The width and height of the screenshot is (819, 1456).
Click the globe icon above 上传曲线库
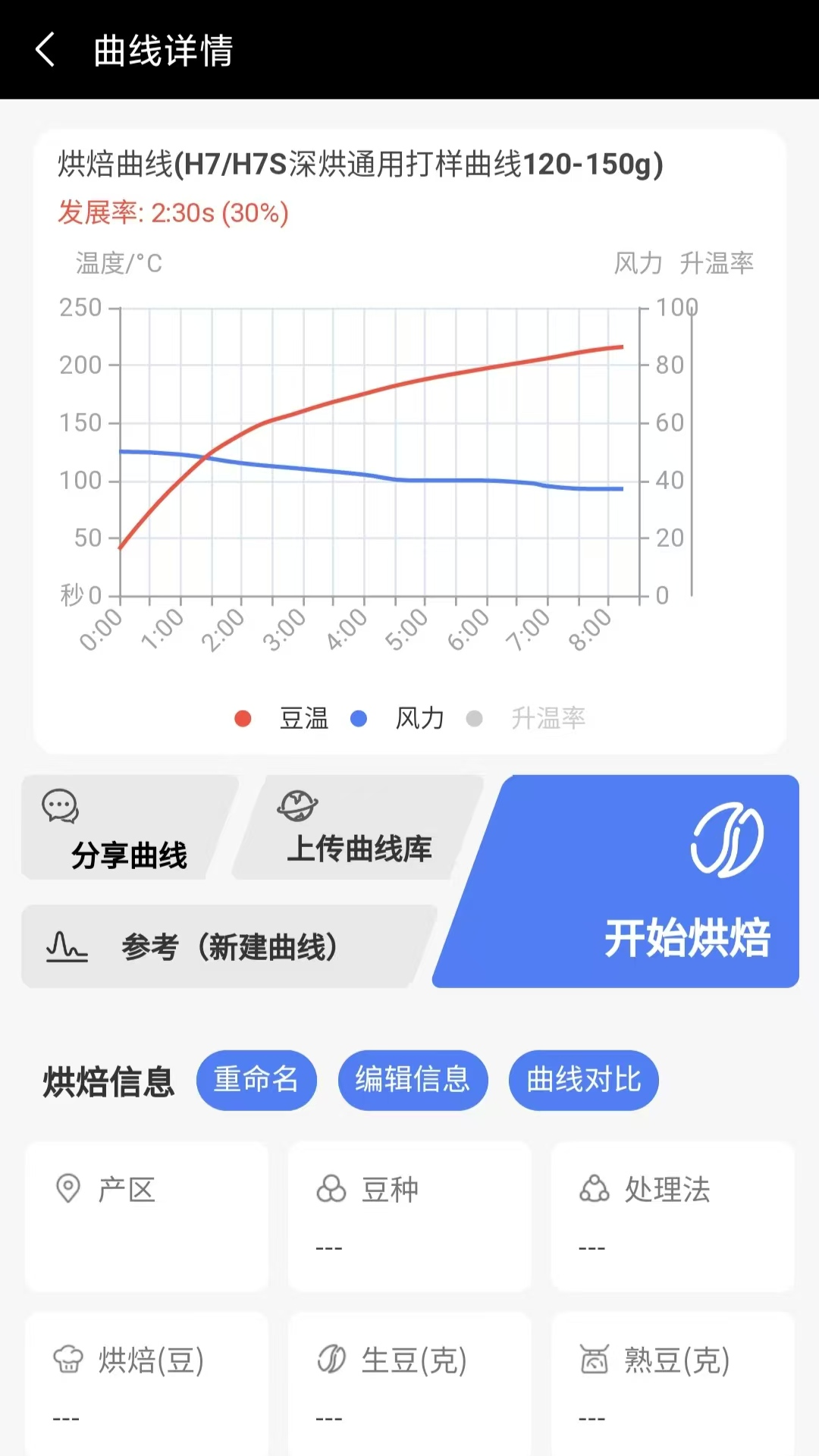(300, 806)
